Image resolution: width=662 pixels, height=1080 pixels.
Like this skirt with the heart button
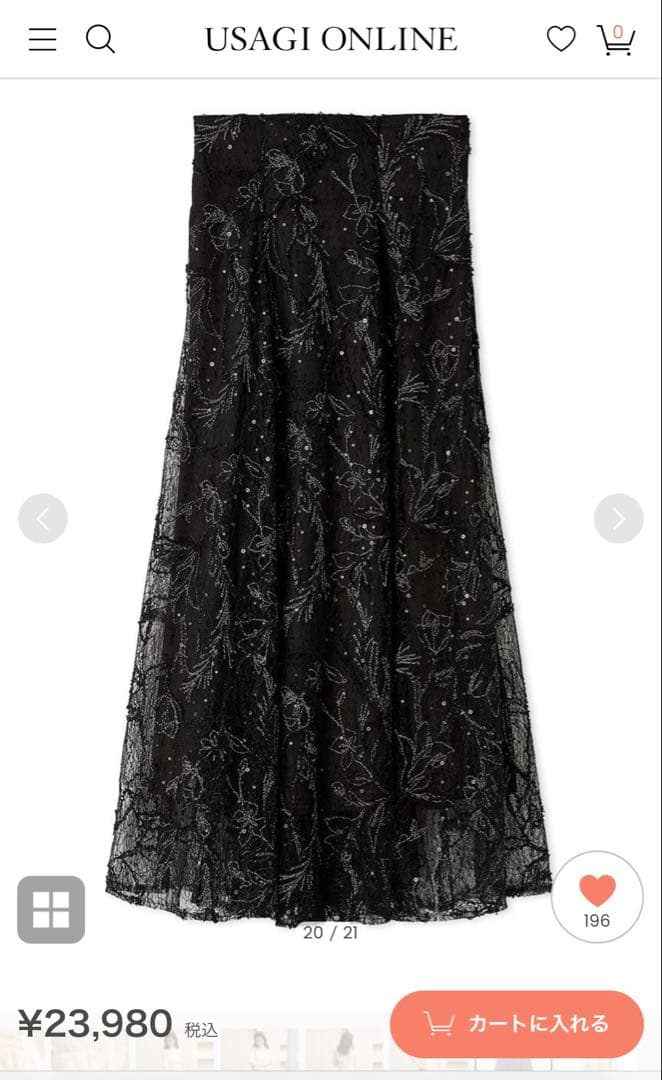597,896
